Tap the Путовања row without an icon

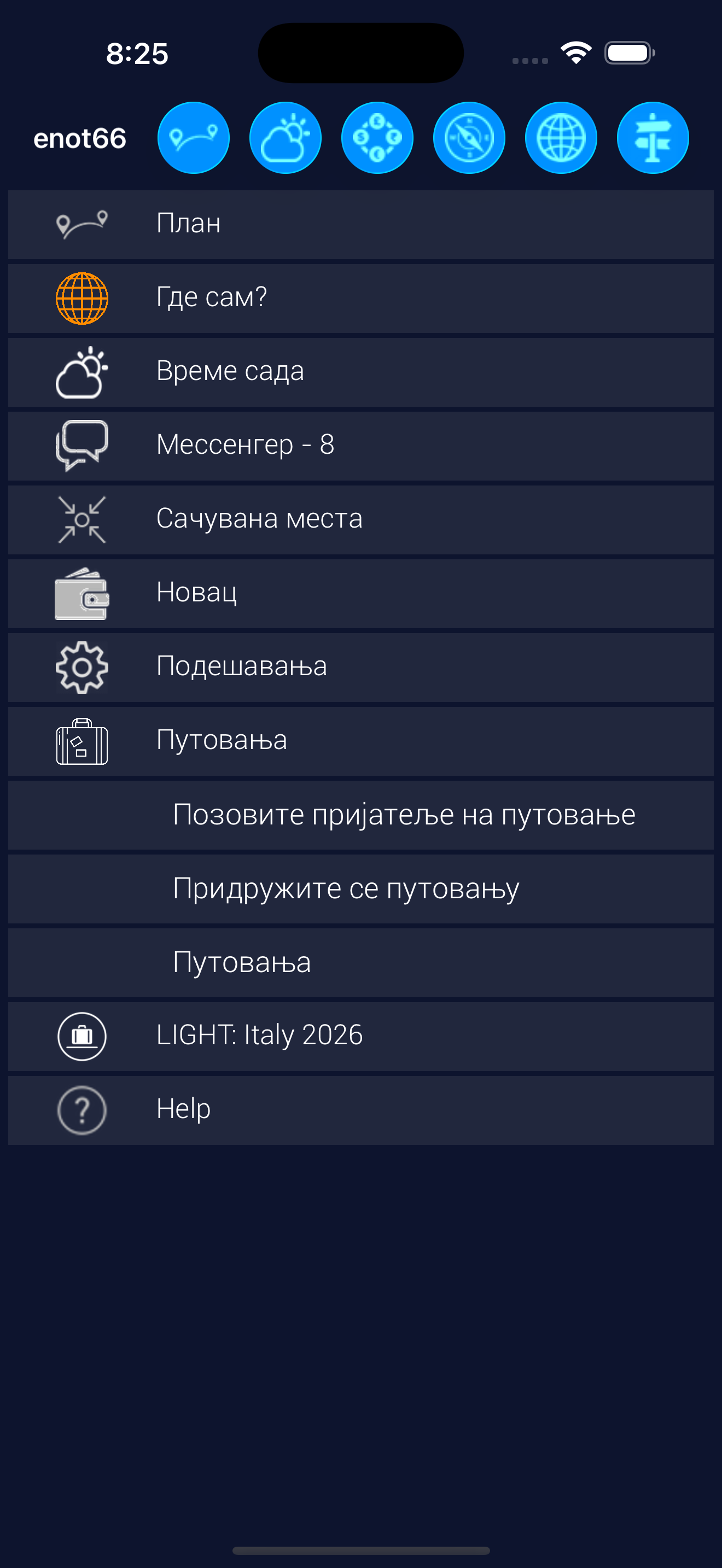[x=360, y=962]
